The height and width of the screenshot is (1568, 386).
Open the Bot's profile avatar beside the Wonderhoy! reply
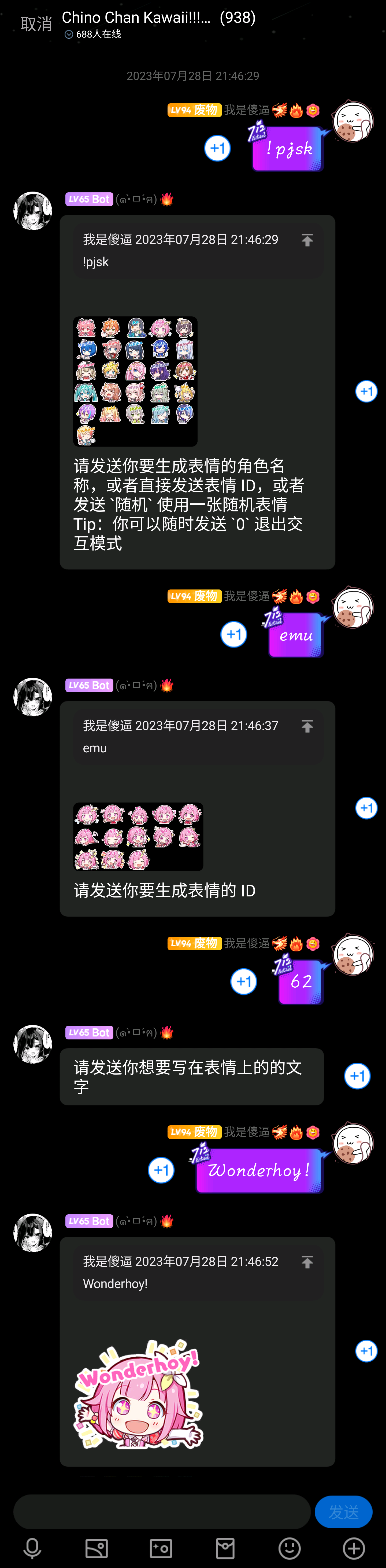33,1233
